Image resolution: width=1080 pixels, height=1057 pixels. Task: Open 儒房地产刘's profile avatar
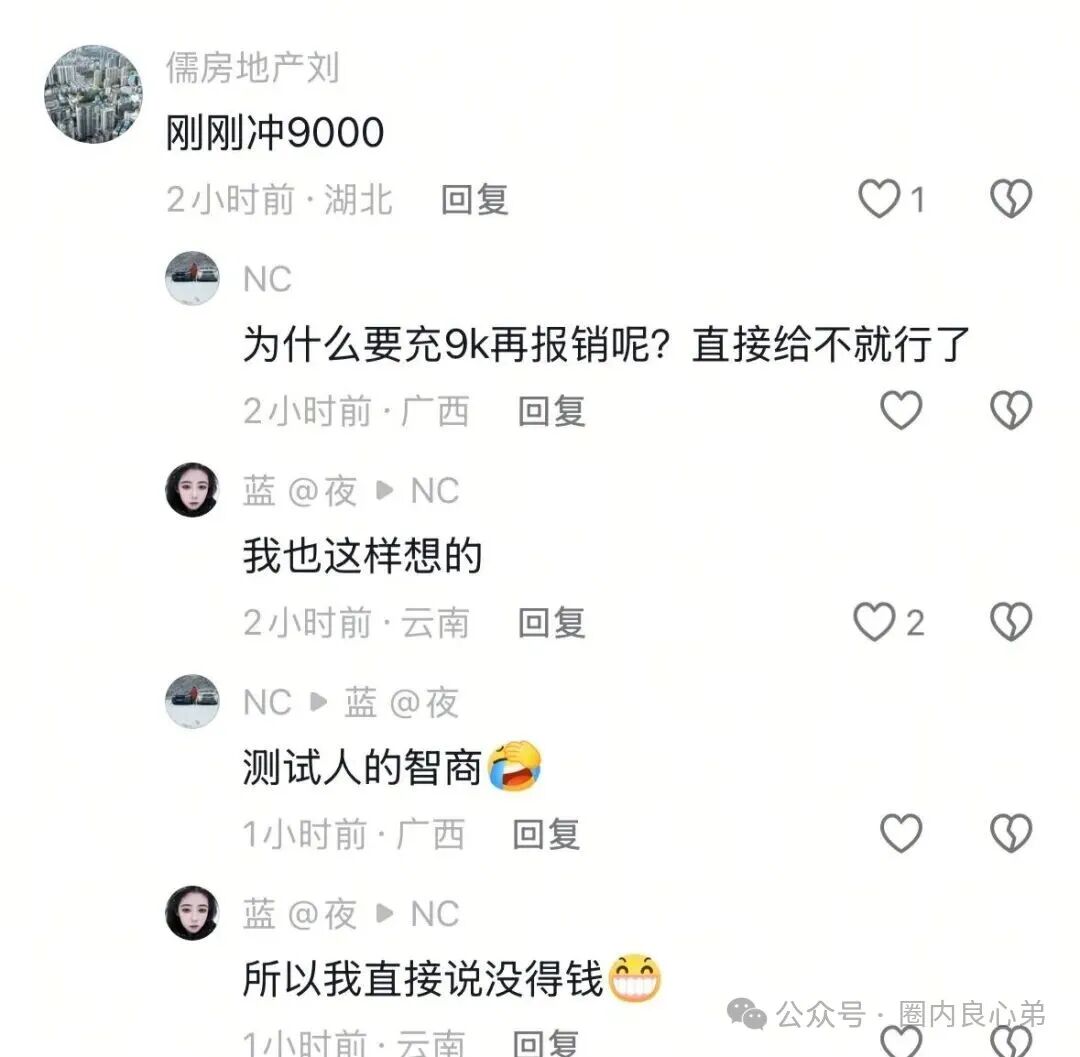pos(93,94)
